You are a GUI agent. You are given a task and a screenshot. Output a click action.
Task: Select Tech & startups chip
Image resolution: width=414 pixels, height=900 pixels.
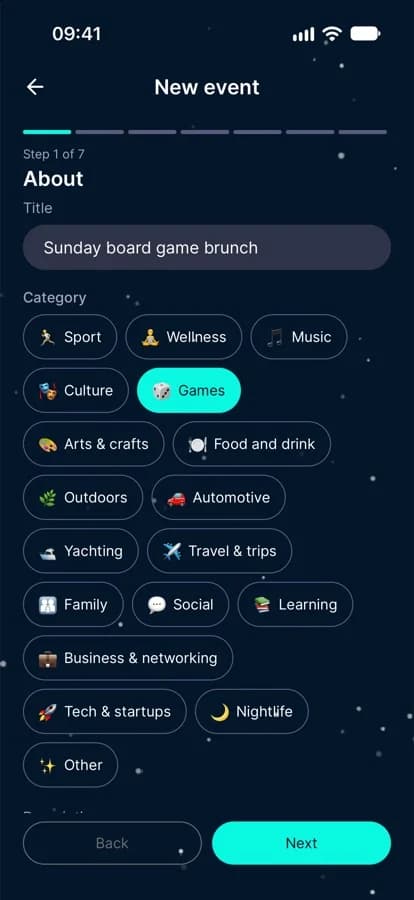pyautogui.click(x=105, y=711)
